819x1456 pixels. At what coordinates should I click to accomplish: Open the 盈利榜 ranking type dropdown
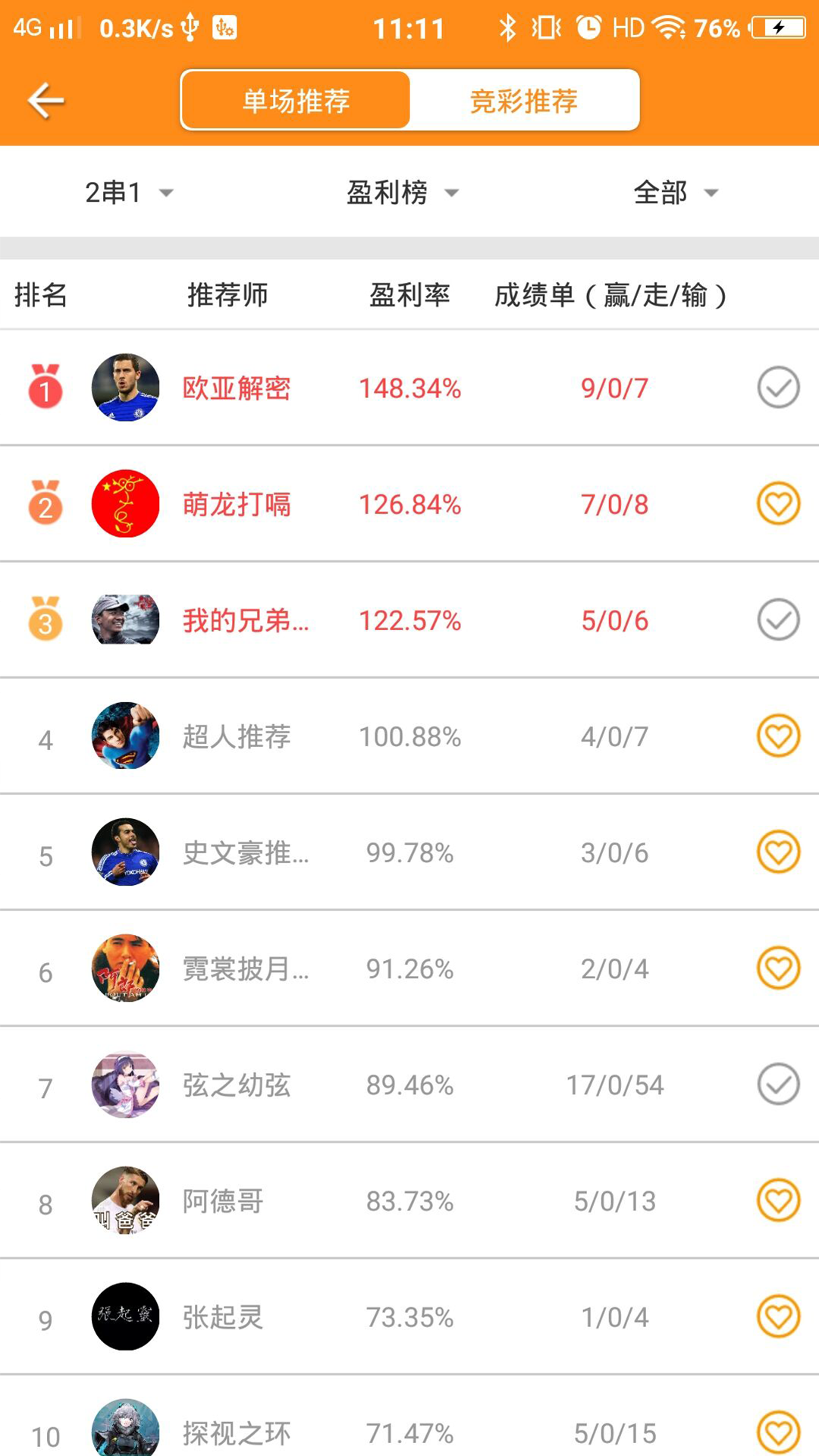pyautogui.click(x=402, y=193)
